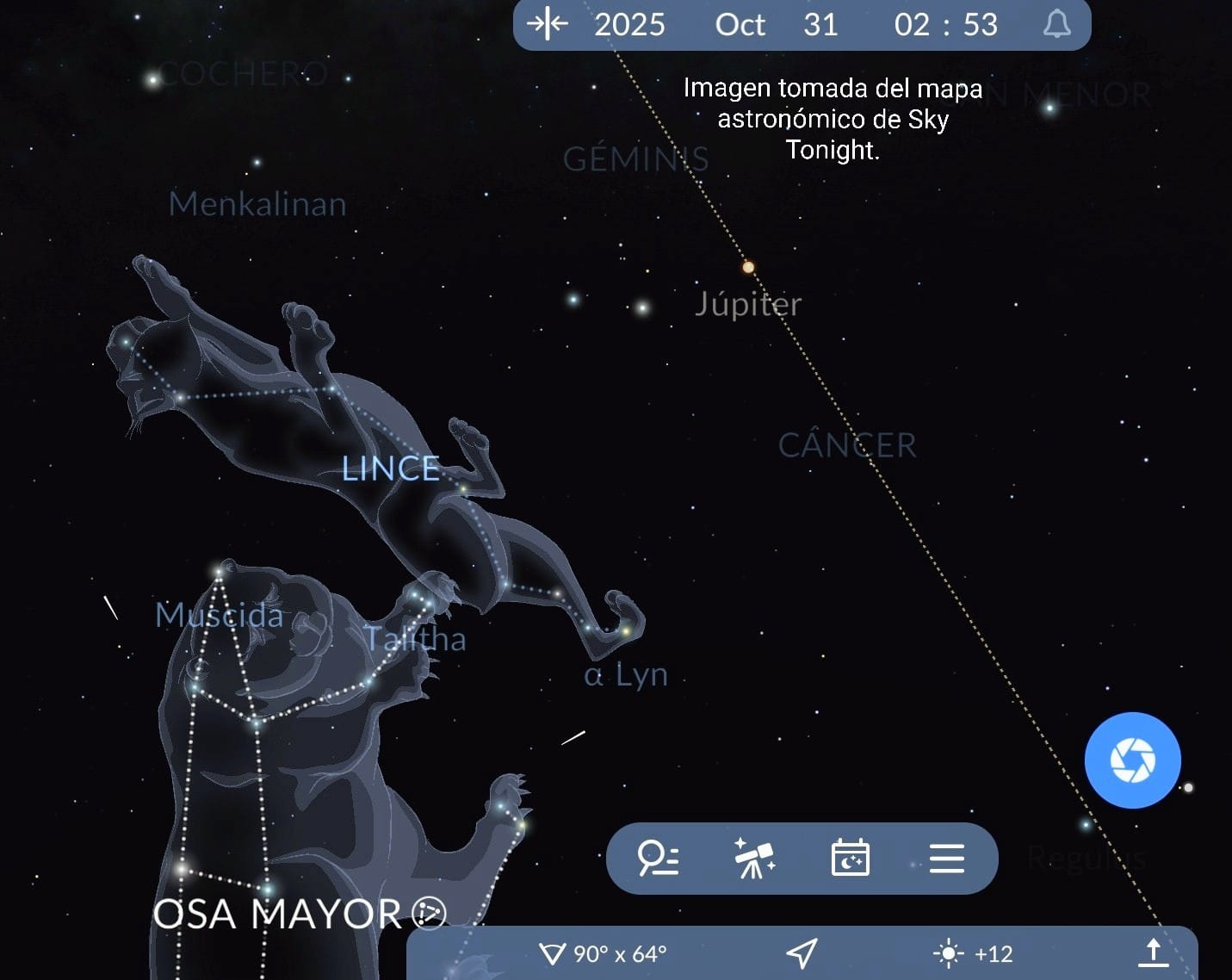Tap the compass arrow icon
1232x980 pixels.
coord(802,952)
